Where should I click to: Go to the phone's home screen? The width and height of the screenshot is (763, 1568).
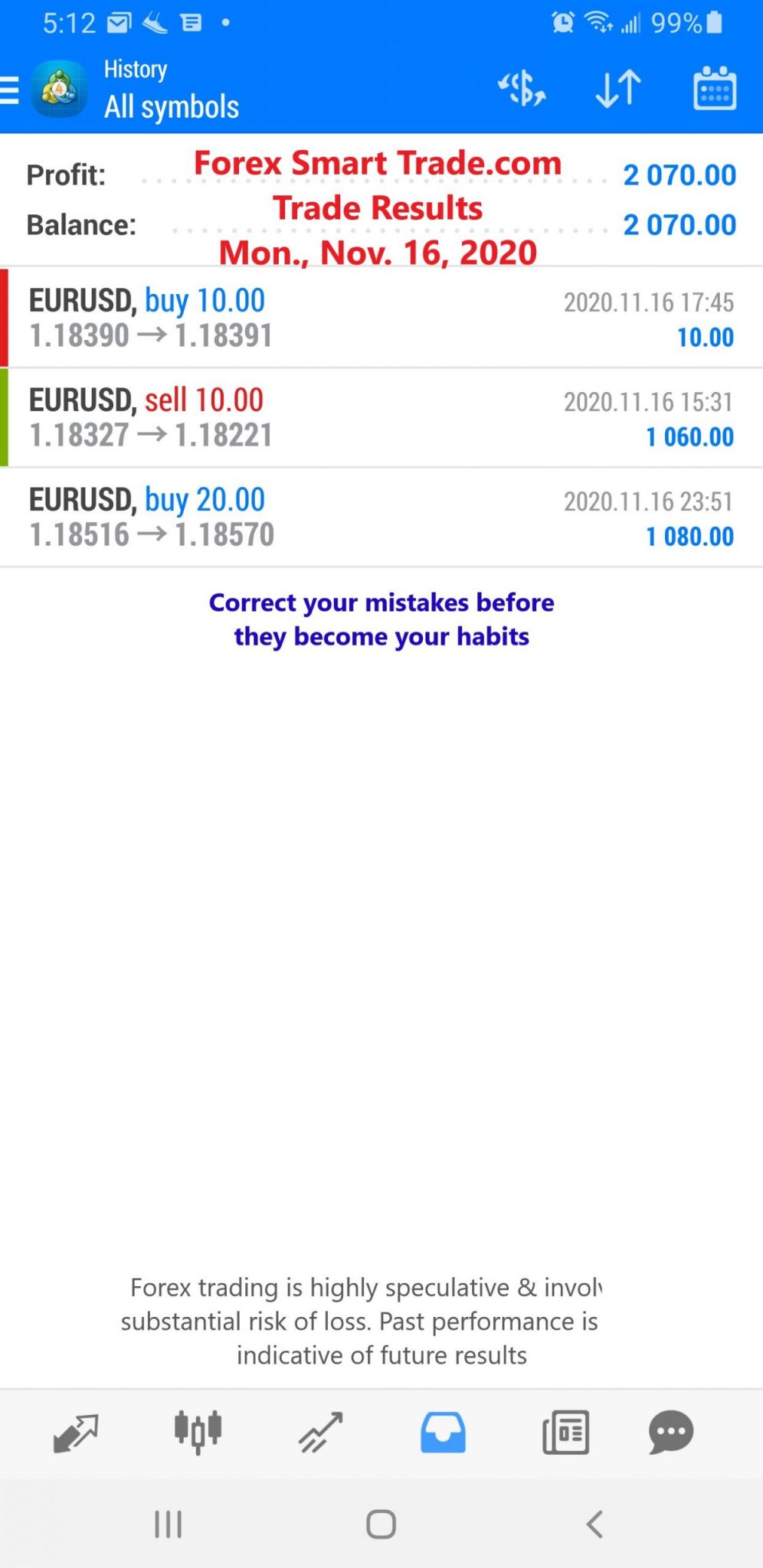click(381, 1524)
